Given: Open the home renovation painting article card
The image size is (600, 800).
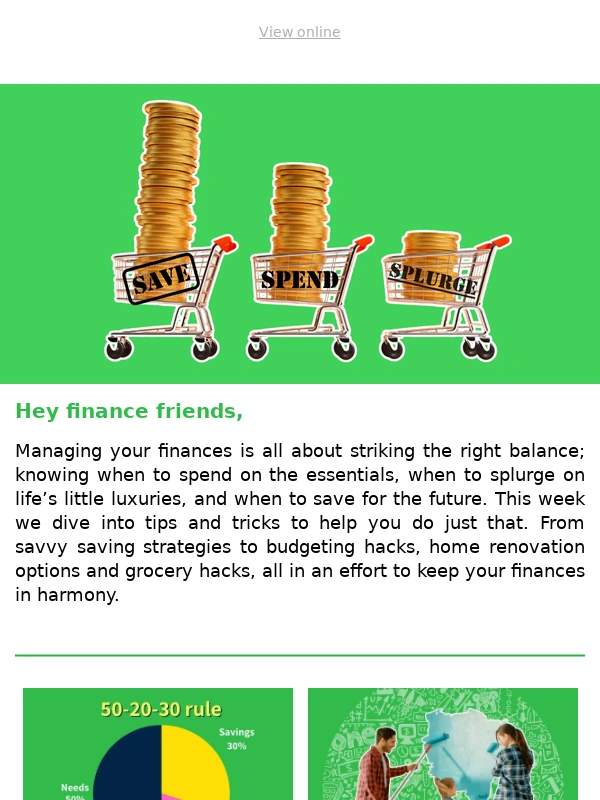Looking at the screenshot, I should (x=442, y=744).
